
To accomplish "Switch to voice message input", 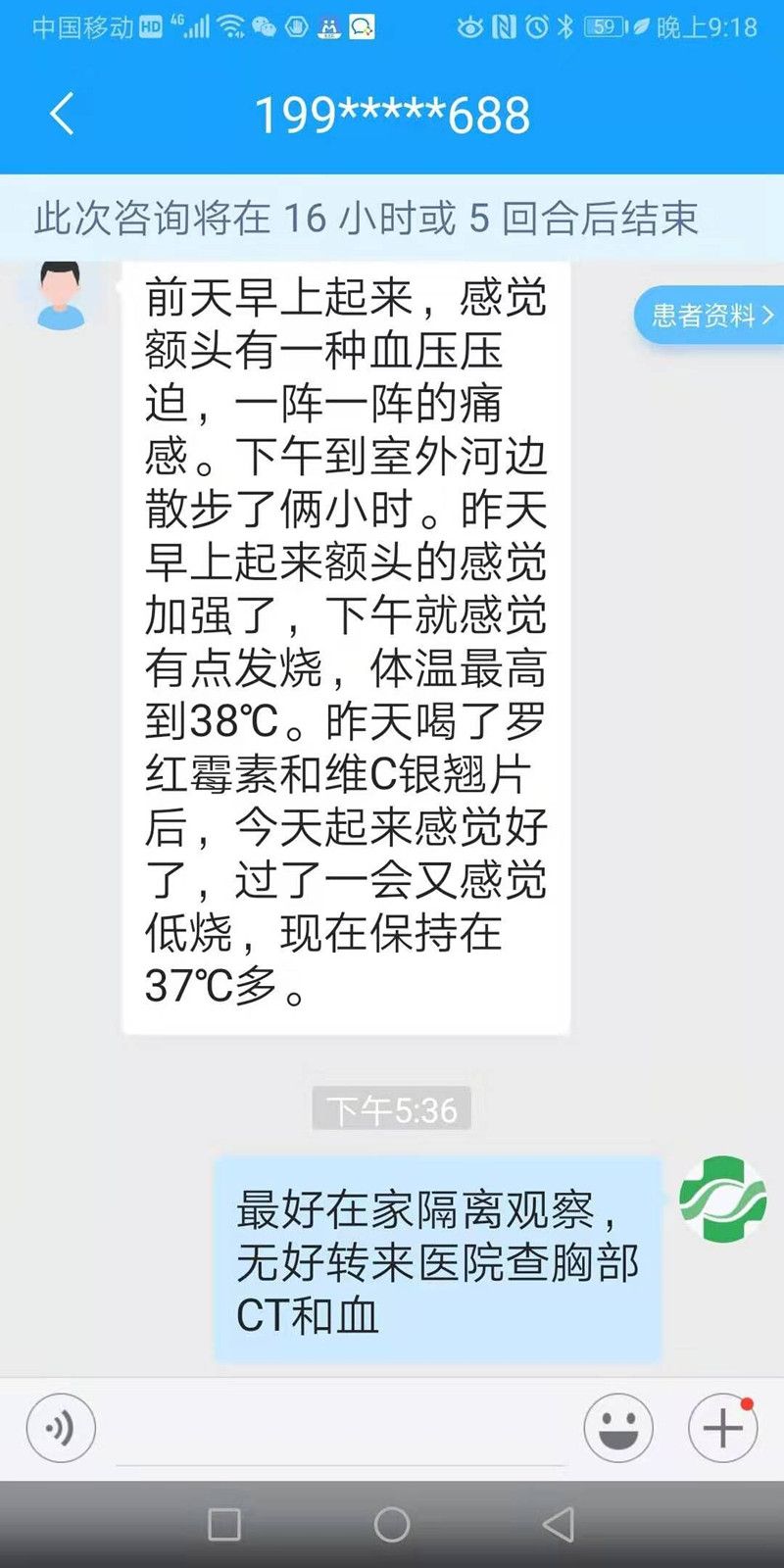I will pyautogui.click(x=61, y=1428).
